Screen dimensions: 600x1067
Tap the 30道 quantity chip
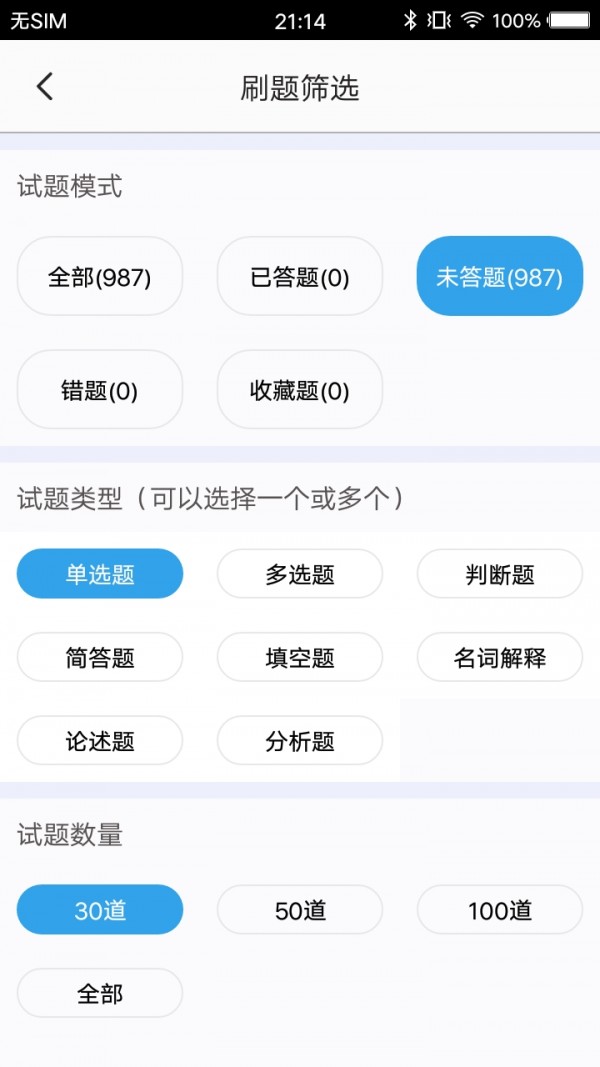[100, 910]
